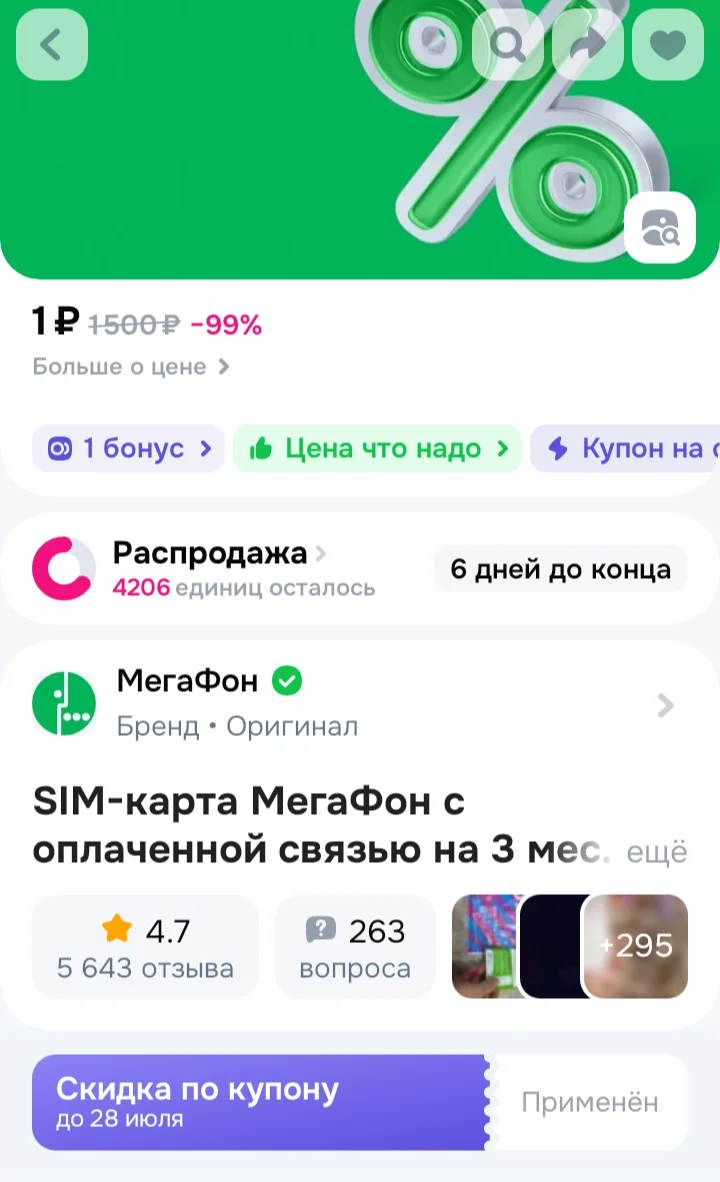
Task: Tap the '1 бонус' chip
Action: (128, 449)
